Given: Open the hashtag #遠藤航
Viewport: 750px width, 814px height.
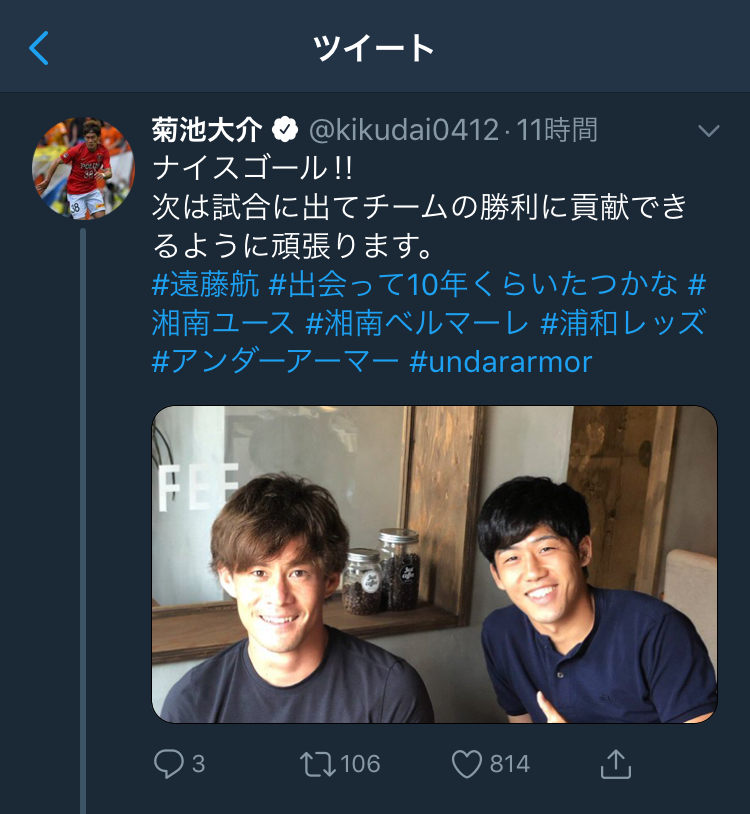Looking at the screenshot, I should point(205,285).
